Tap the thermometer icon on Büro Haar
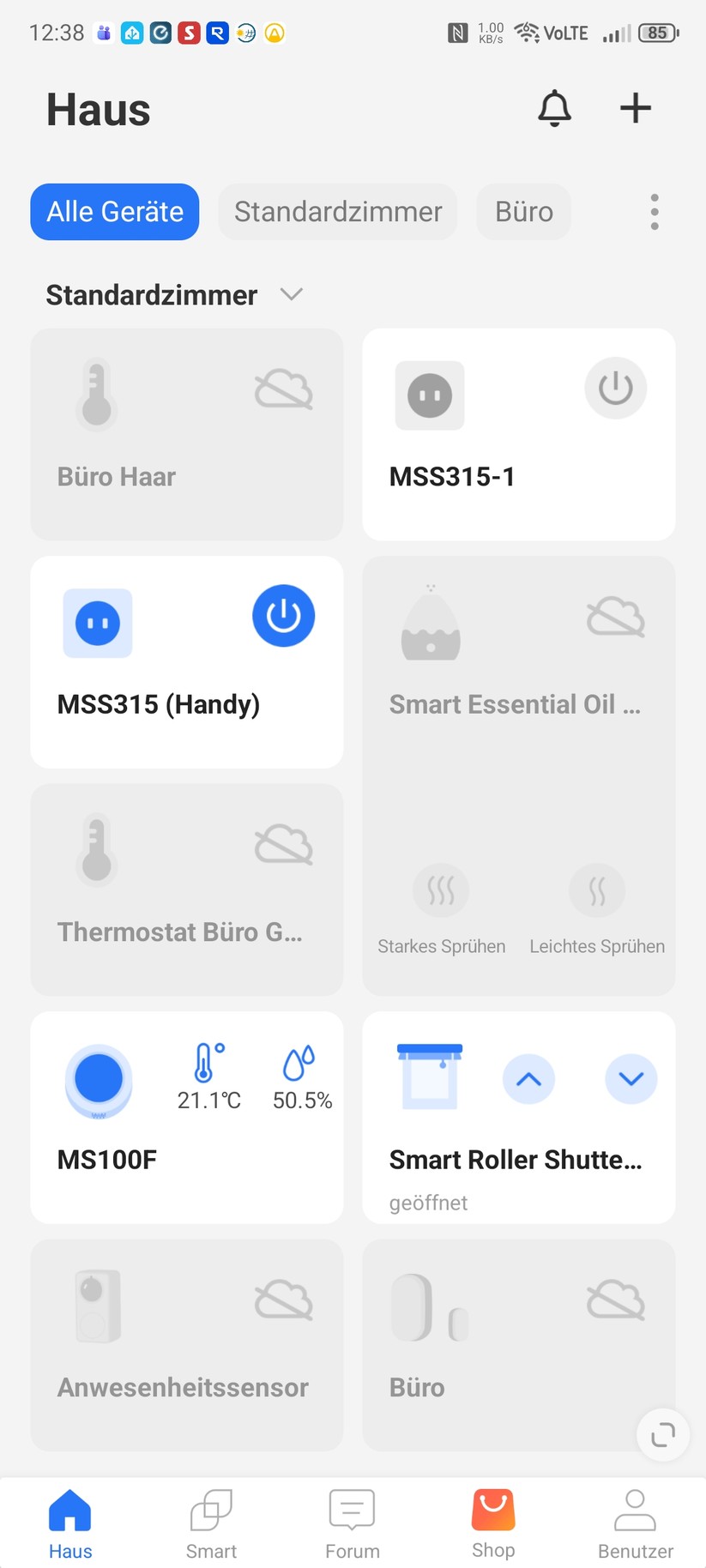Image resolution: width=706 pixels, height=1568 pixels. click(x=96, y=395)
